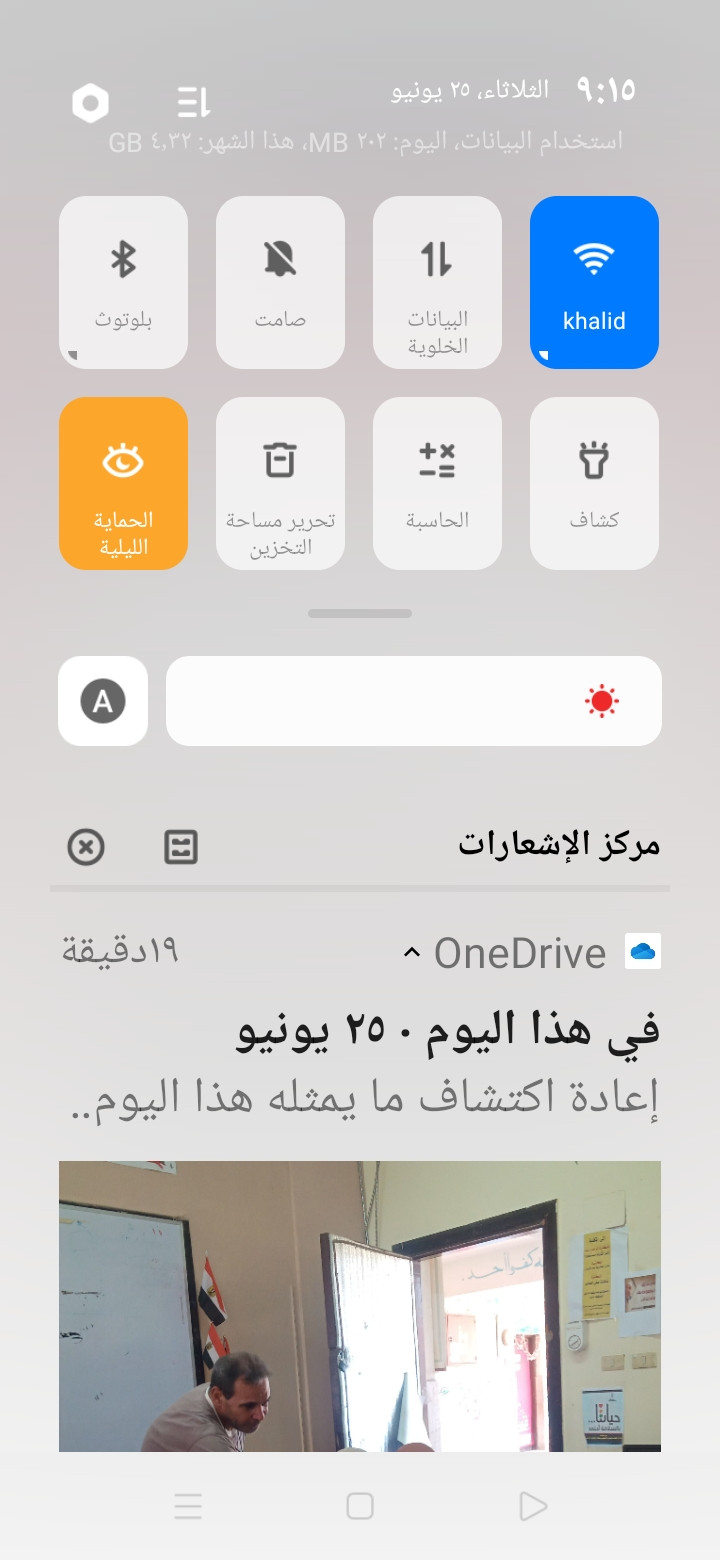
Task: Open the calculator tile
Action: tap(437, 483)
